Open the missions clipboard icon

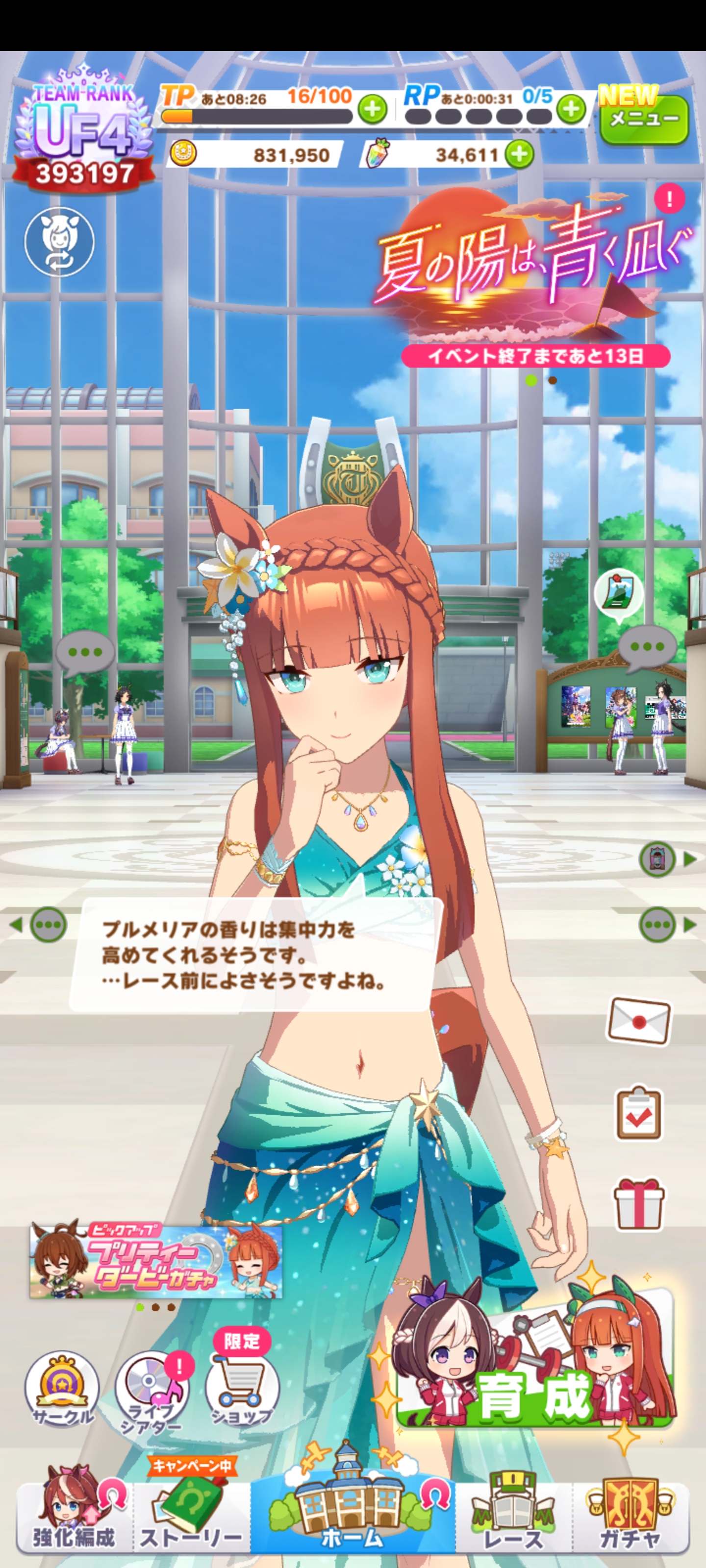tap(638, 1113)
